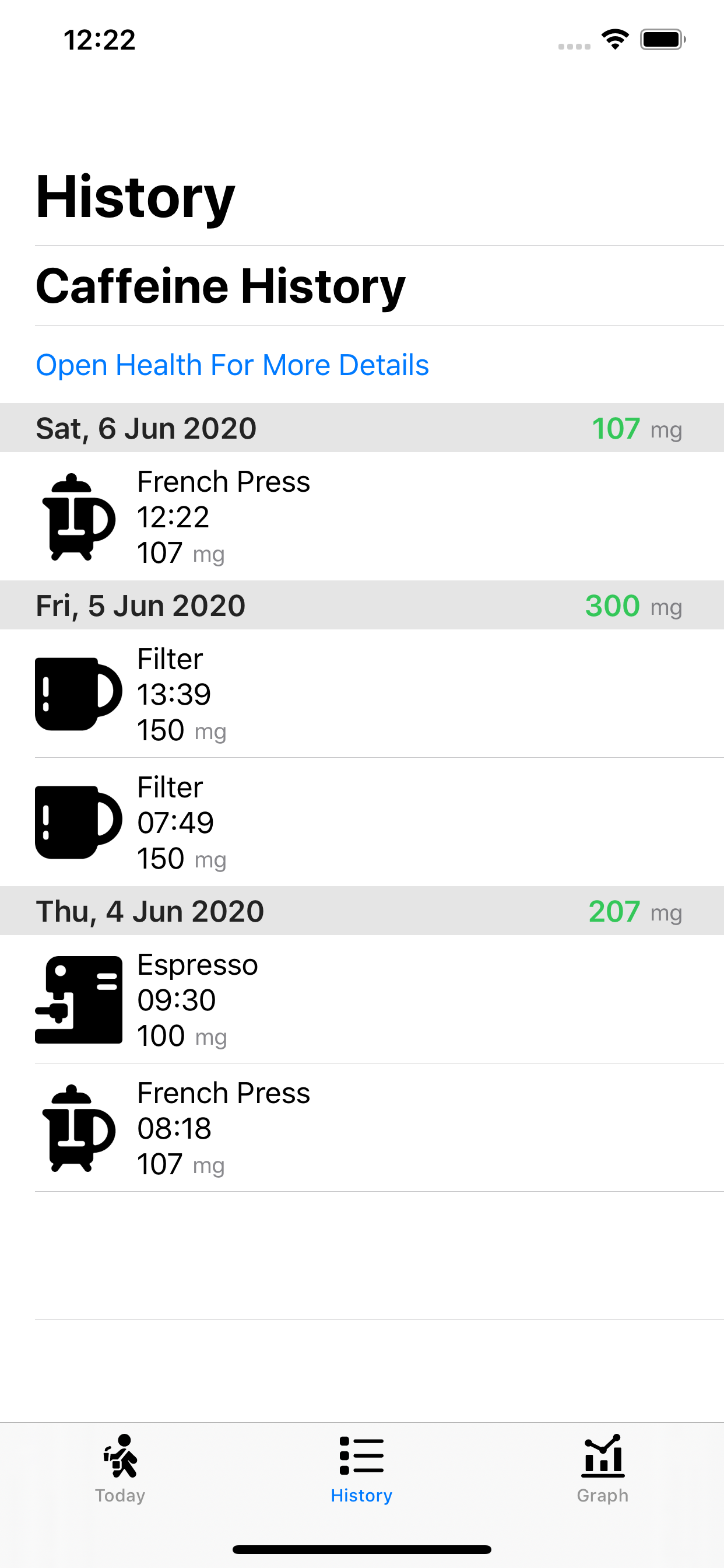Open the Espresso entry at 09:30
Image resolution: width=724 pixels, height=1568 pixels.
pyautogui.click(x=362, y=999)
